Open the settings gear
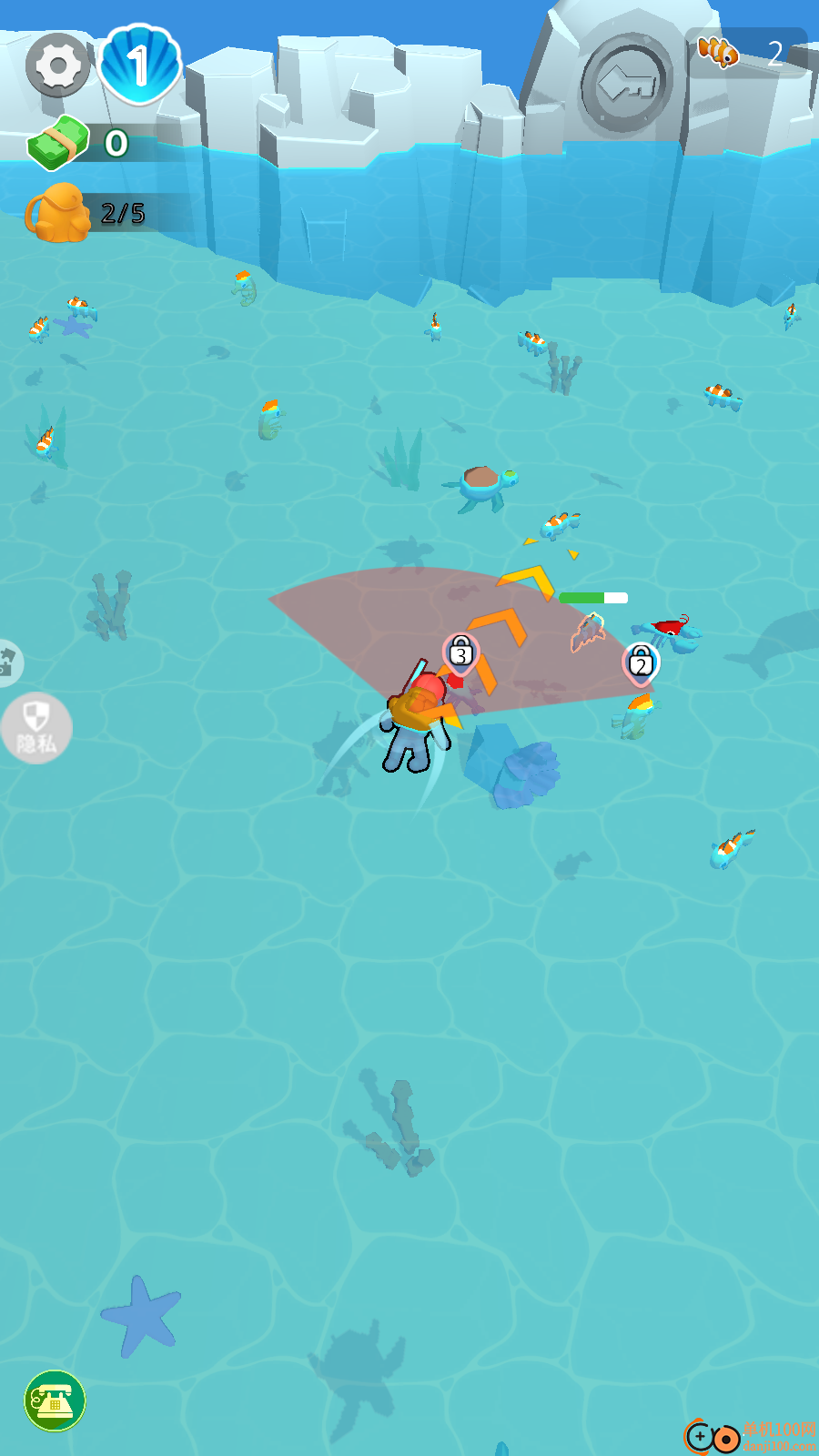The width and height of the screenshot is (819, 1456). (x=57, y=66)
